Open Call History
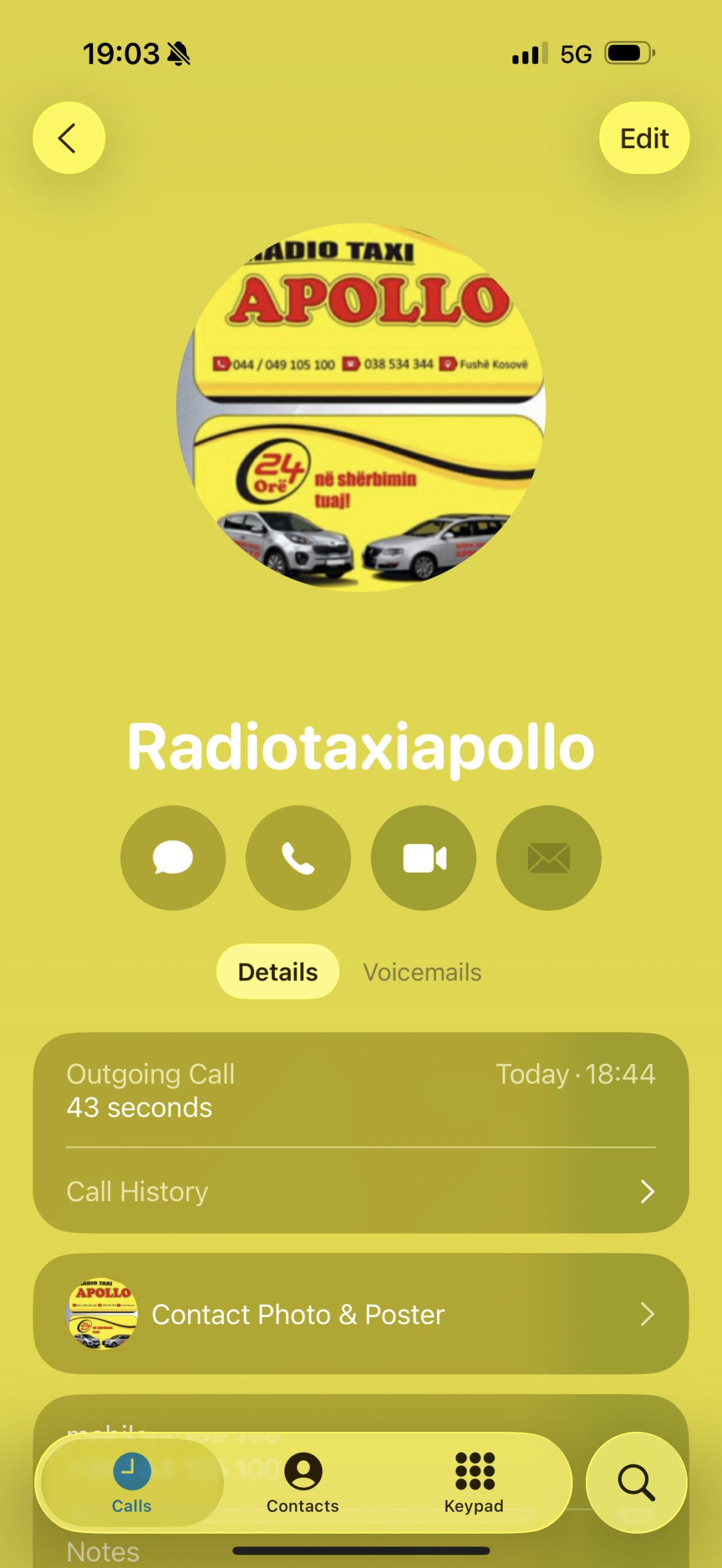The height and width of the screenshot is (1568, 722). tap(360, 1191)
